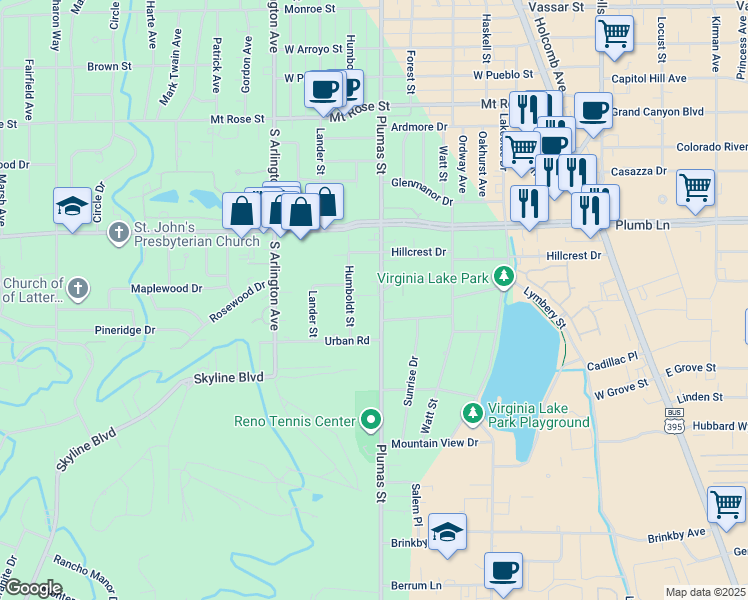Tap the school marker near Circle Dr
The width and height of the screenshot is (748, 600).
pyautogui.click(x=73, y=208)
